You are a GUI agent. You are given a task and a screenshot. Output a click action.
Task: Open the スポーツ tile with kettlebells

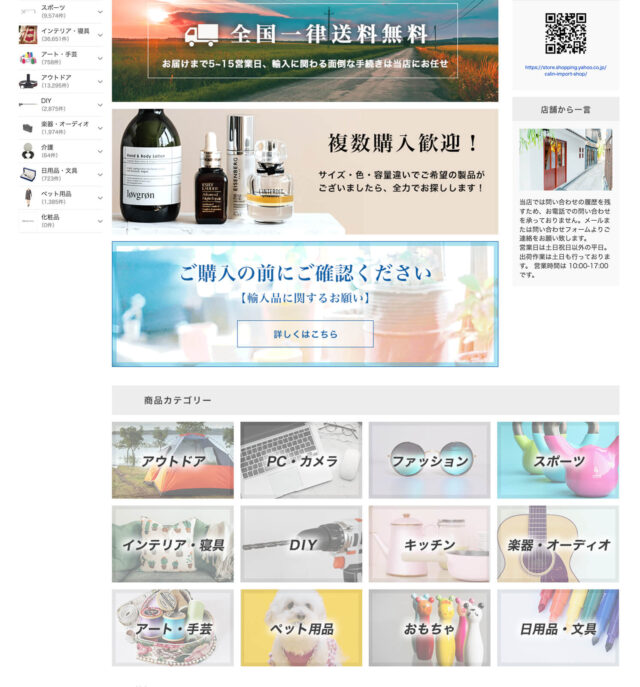pos(557,460)
